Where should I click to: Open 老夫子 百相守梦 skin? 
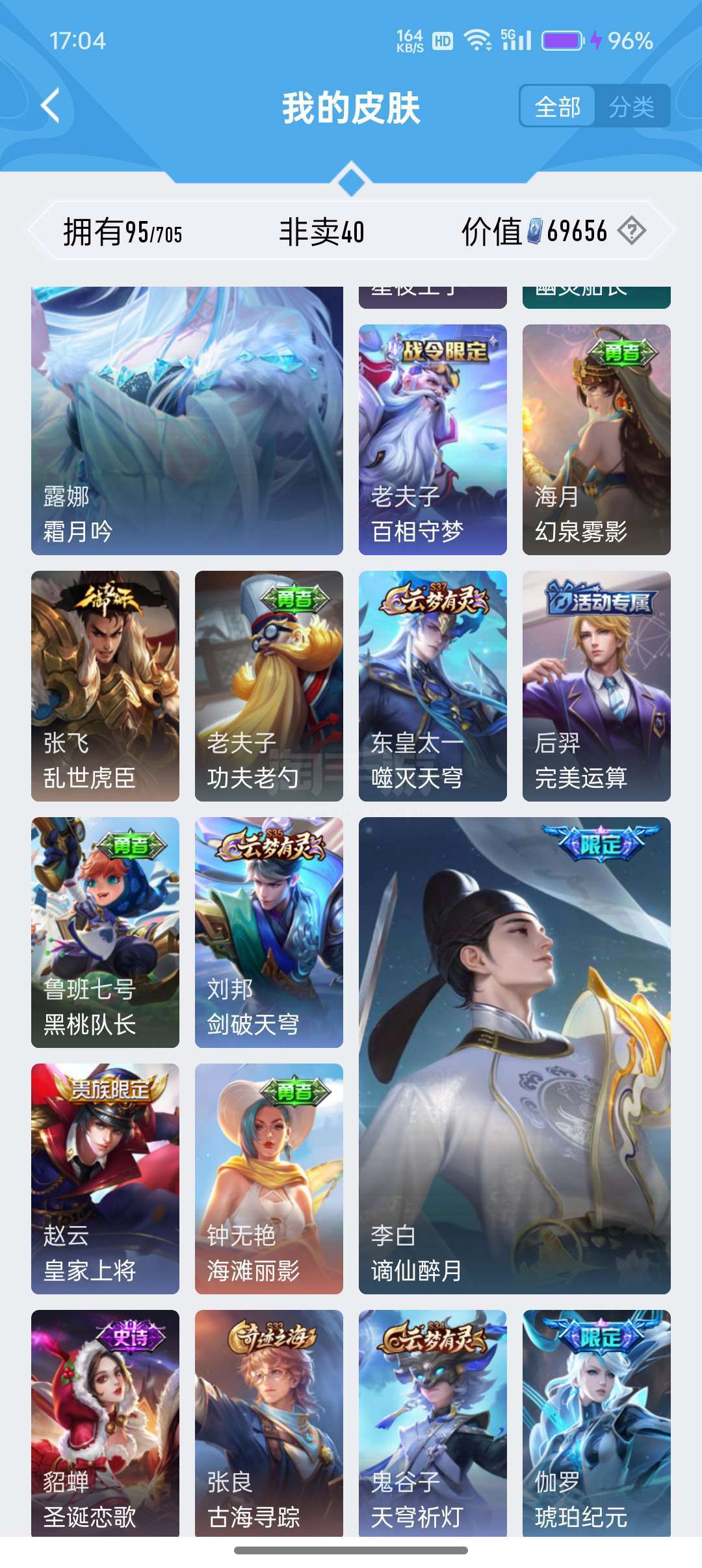tap(433, 439)
